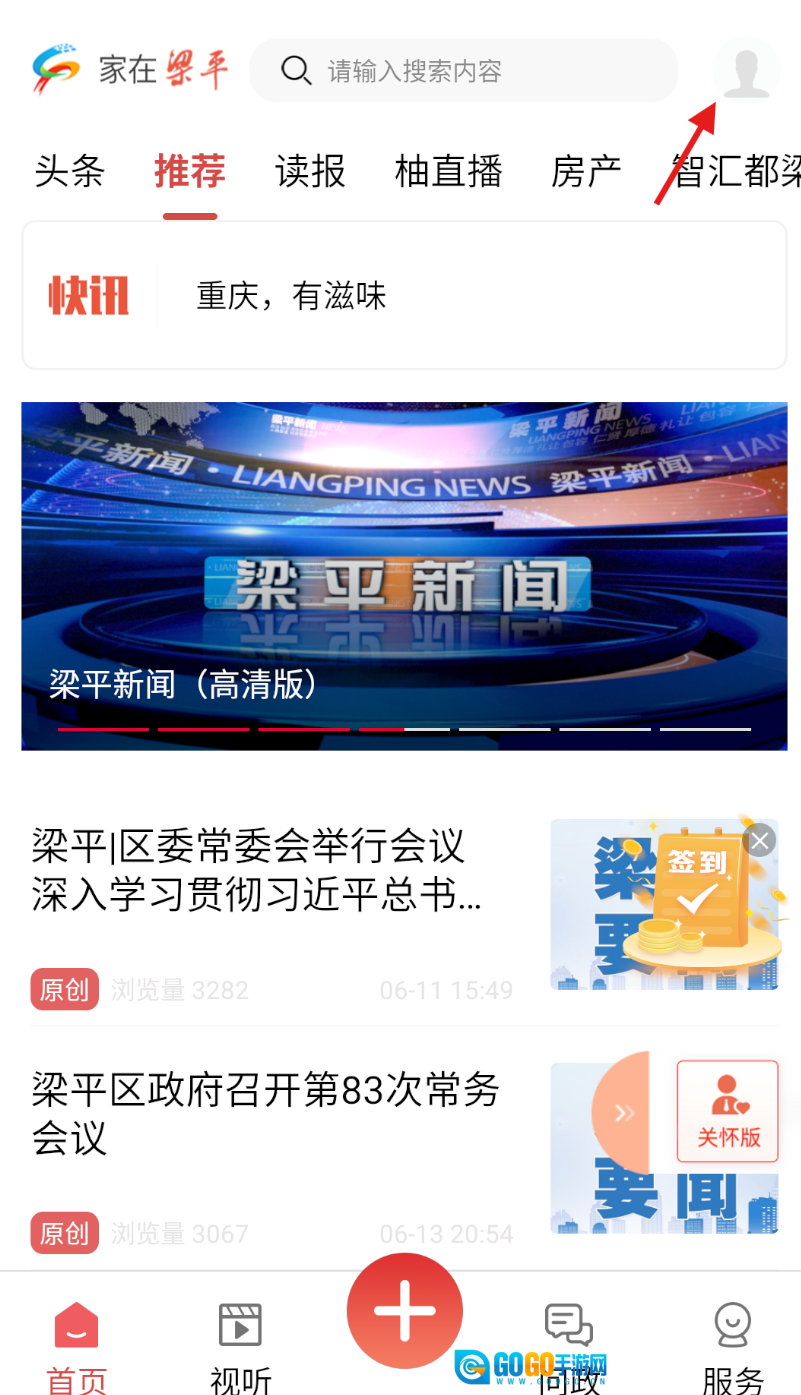Switch to the 视听 bottom tab
The width and height of the screenshot is (801, 1395).
pyautogui.click(x=240, y=1345)
